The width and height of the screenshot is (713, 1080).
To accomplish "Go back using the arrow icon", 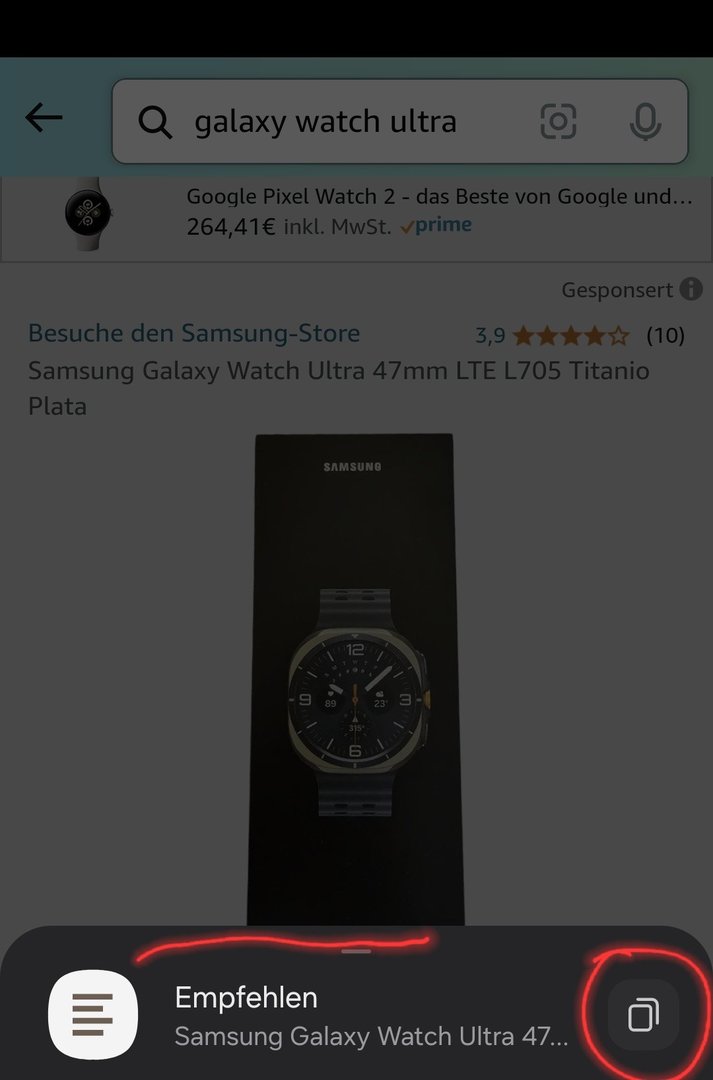I will [x=44, y=118].
